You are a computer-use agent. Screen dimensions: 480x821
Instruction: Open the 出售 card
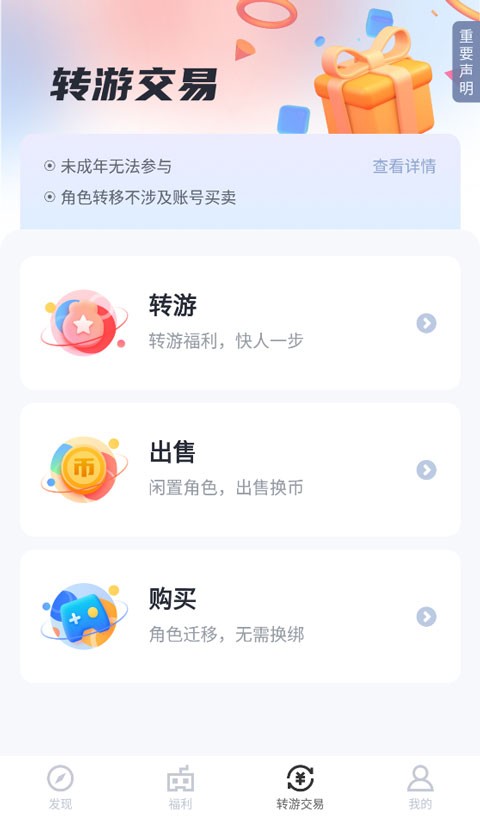pyautogui.click(x=240, y=470)
